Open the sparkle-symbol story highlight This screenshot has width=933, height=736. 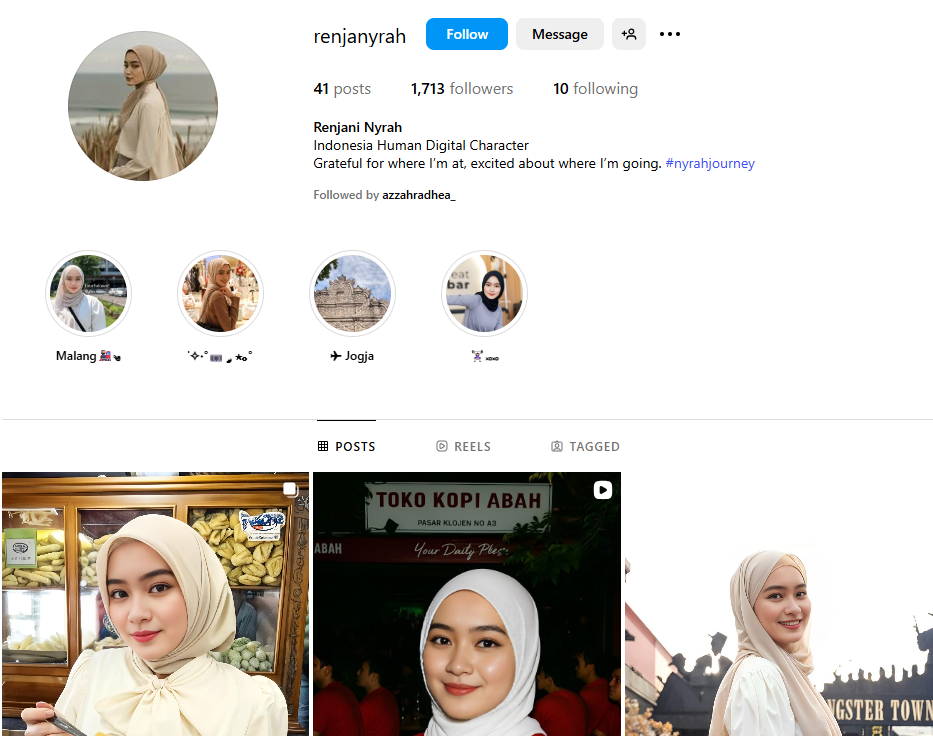[220, 294]
